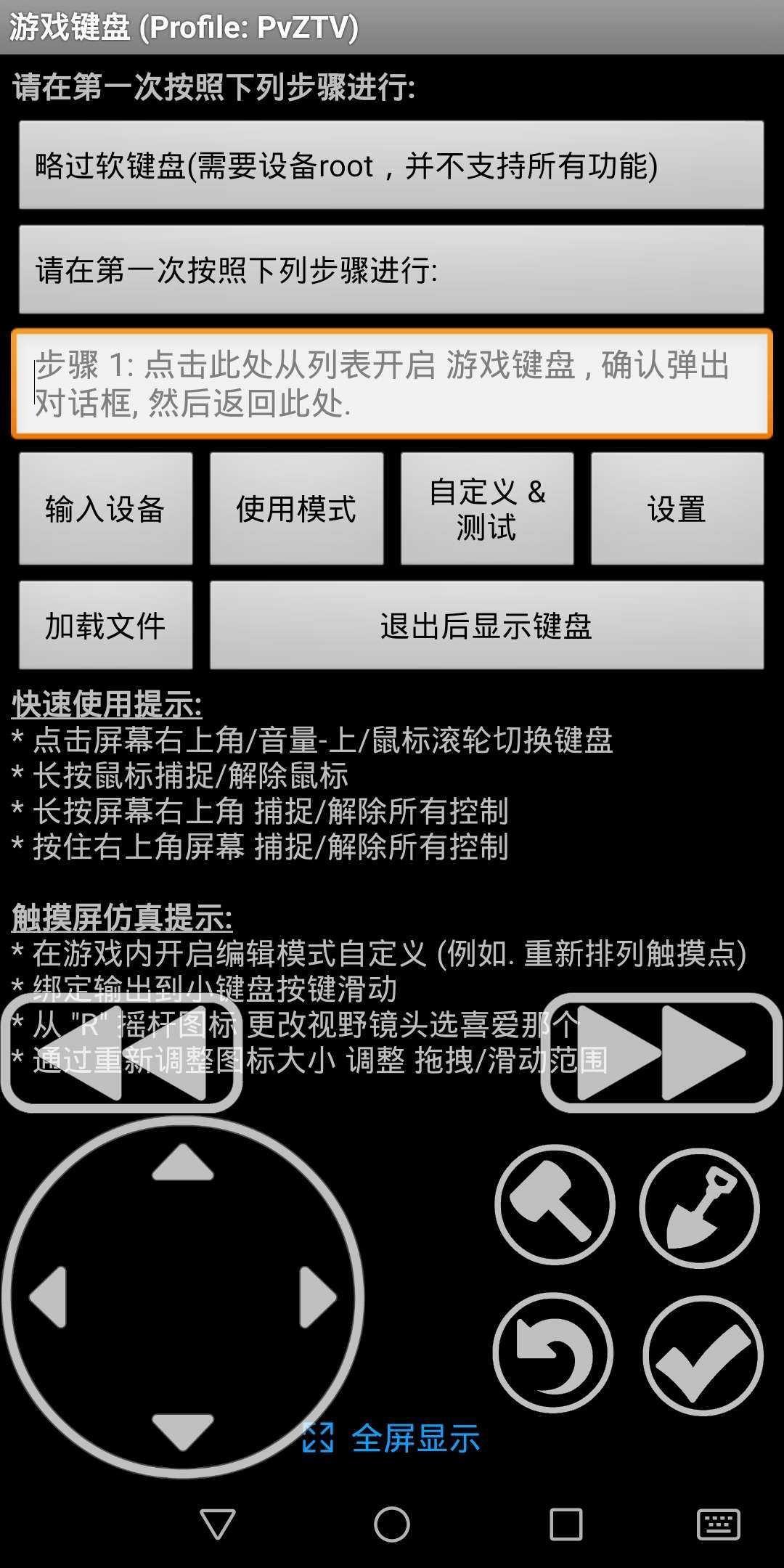The image size is (784, 1568).
Task: Tap the undo curved-arrow overlay button
Action: (x=553, y=1352)
